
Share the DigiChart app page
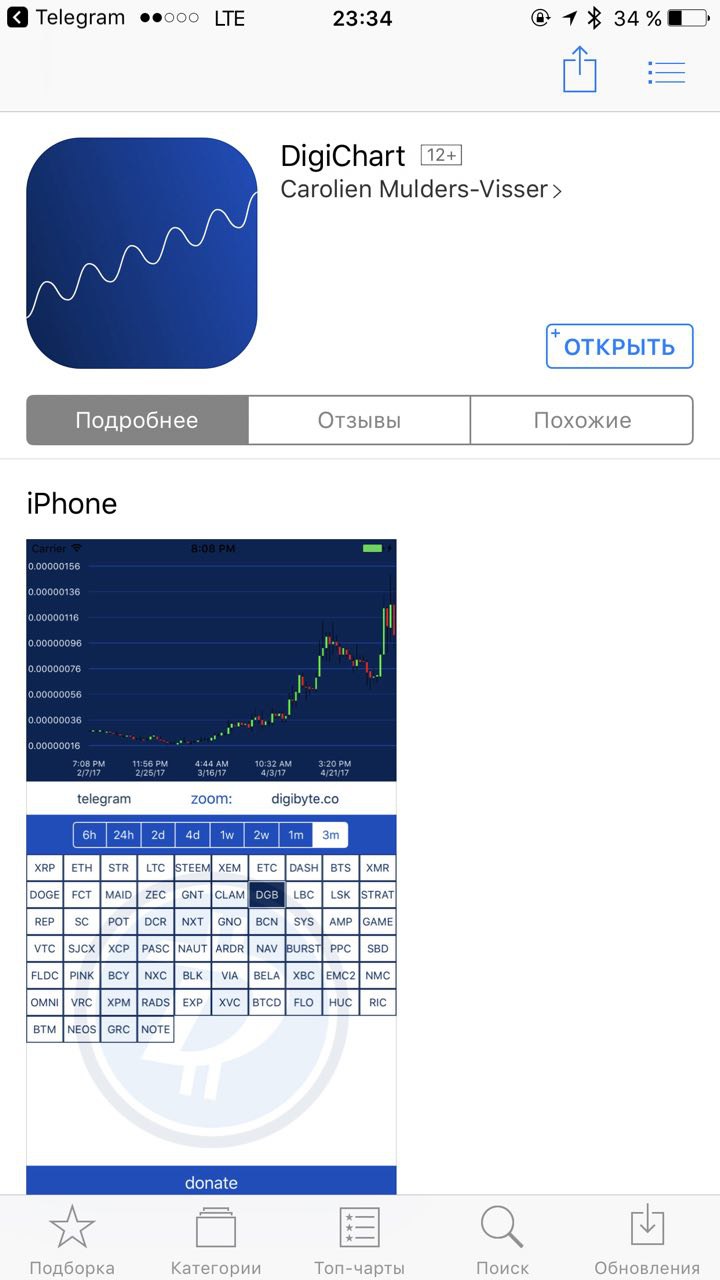coord(579,71)
